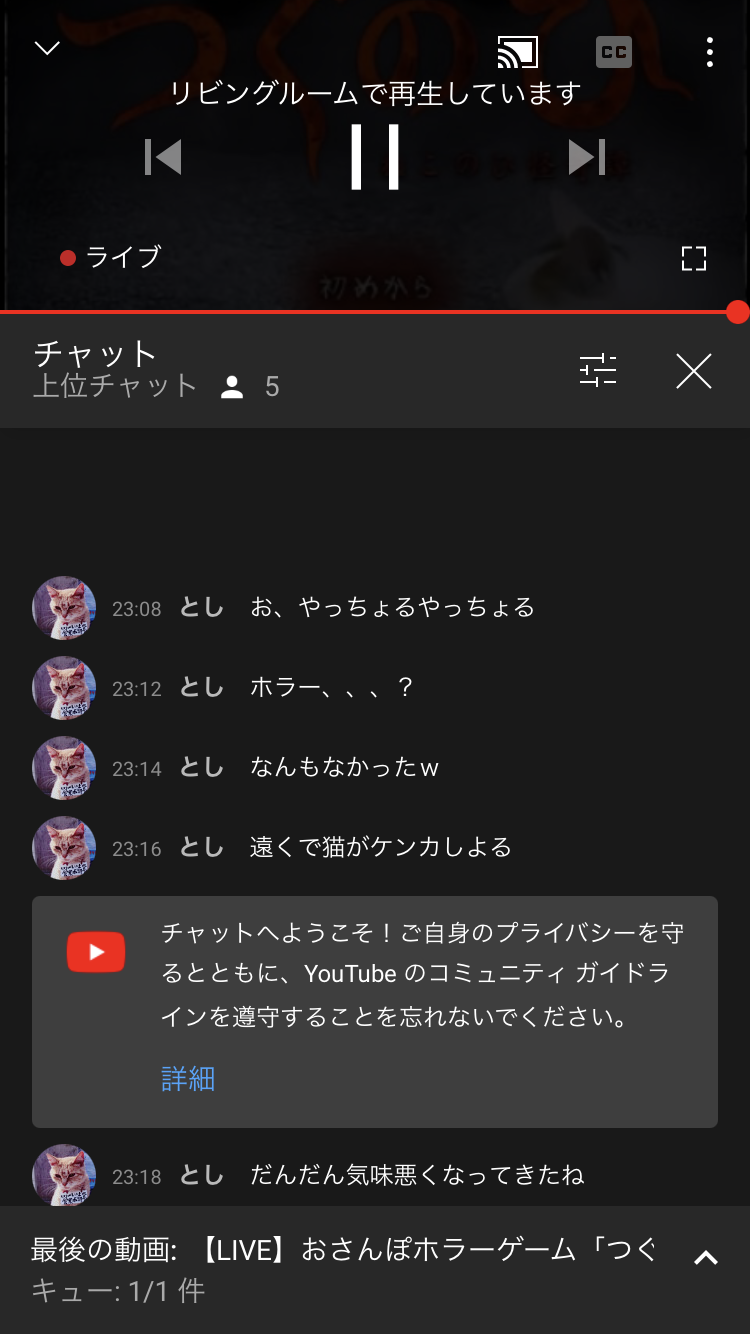This screenshot has height=1334, width=750.
Task: Open chat filter settings icon
Action: 597,370
